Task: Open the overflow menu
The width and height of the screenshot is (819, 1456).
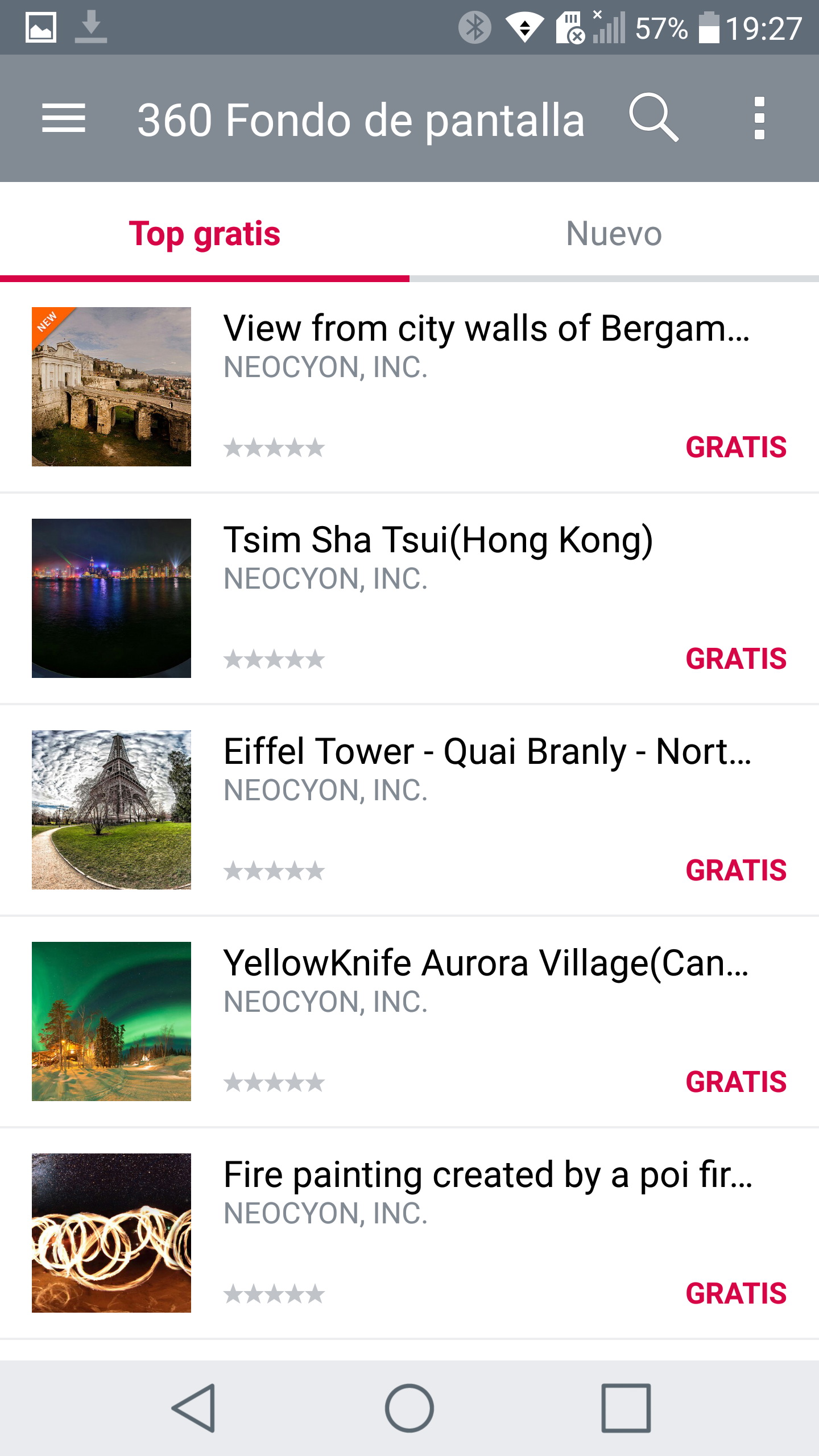Action: point(759,118)
